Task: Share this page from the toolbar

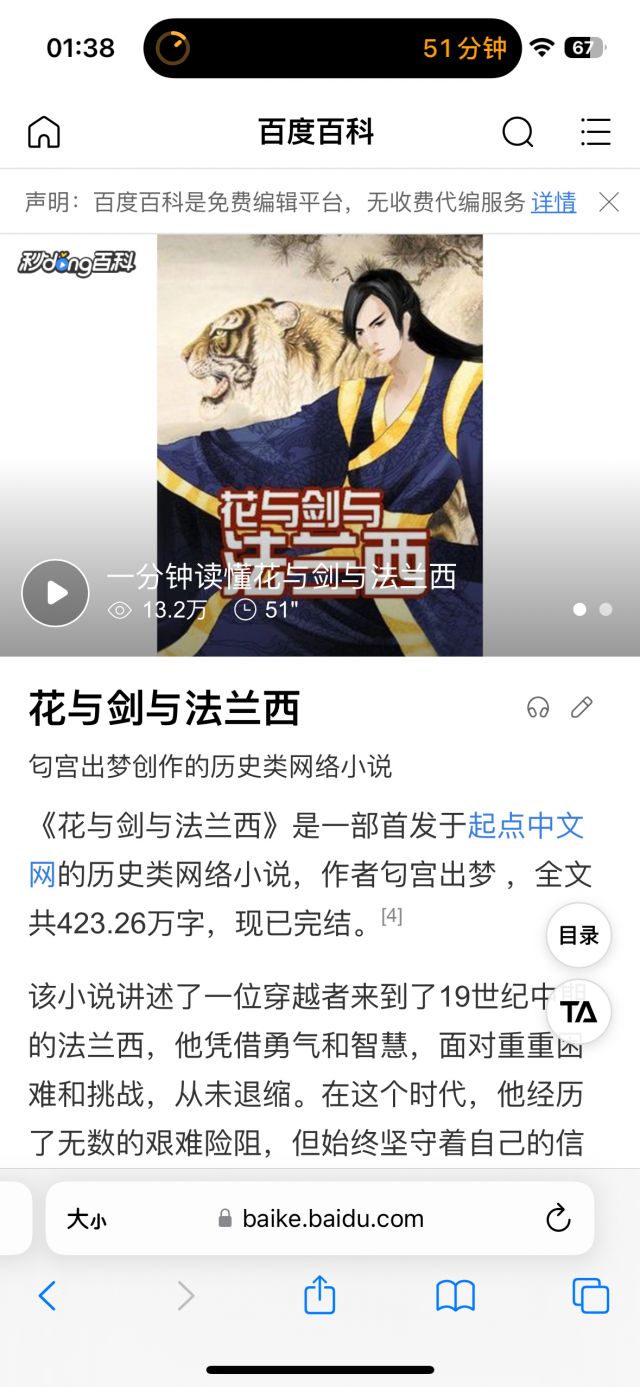Action: (319, 1296)
